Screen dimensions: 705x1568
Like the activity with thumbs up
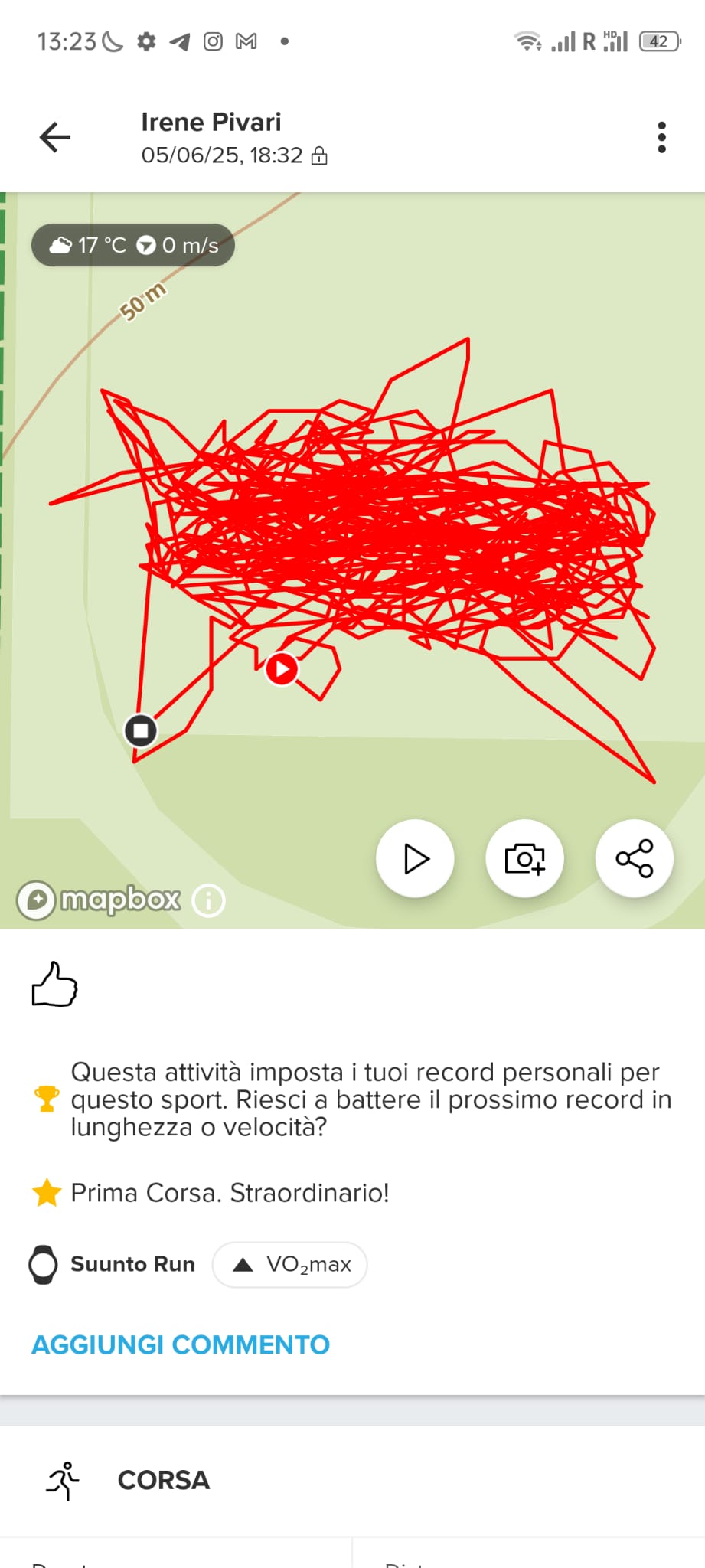pyautogui.click(x=54, y=985)
